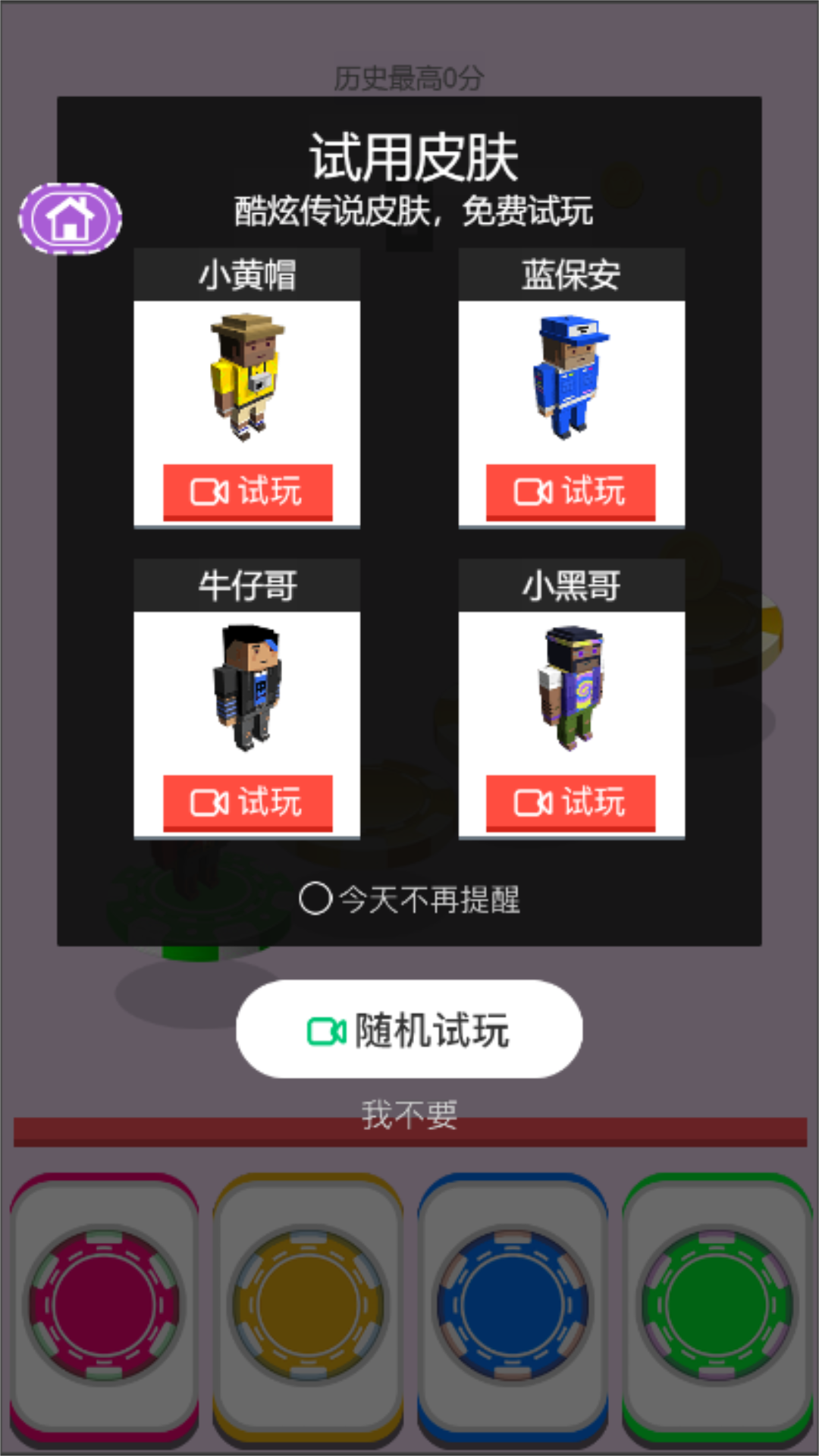The height and width of the screenshot is (1456, 819).
Task: Tap 试玩 under the 蓝保安 skin
Action: click(x=571, y=491)
